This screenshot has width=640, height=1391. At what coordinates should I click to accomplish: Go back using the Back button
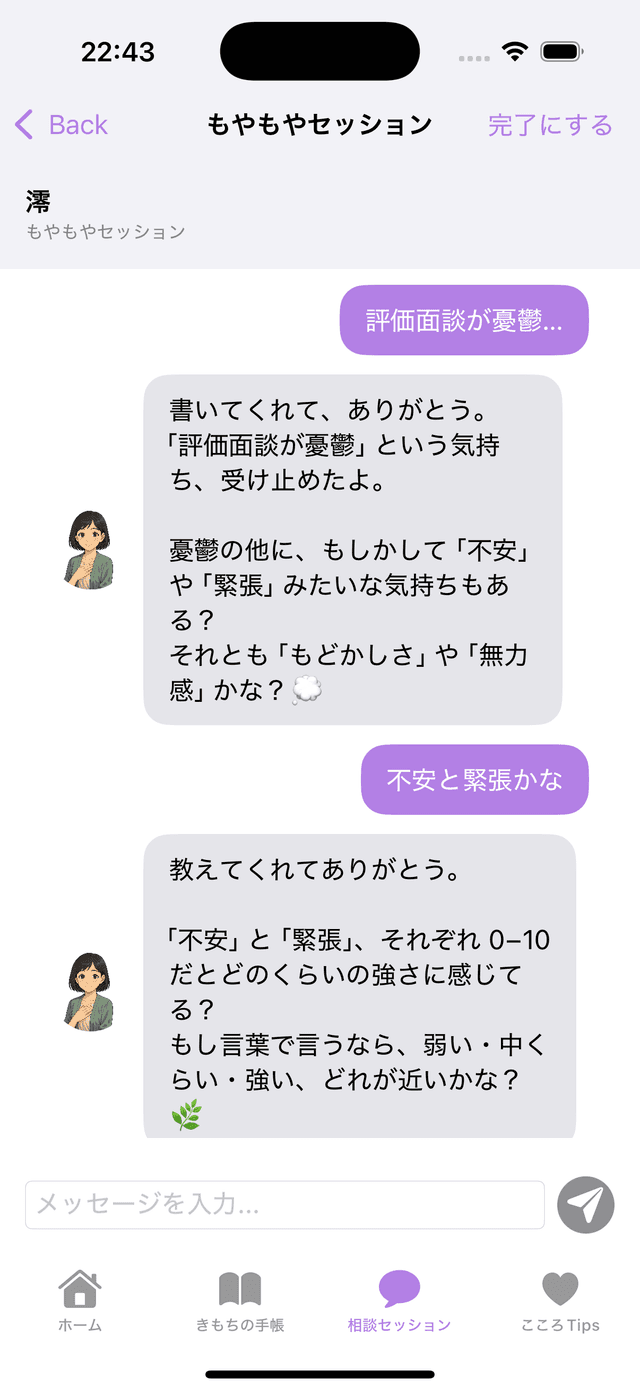62,125
